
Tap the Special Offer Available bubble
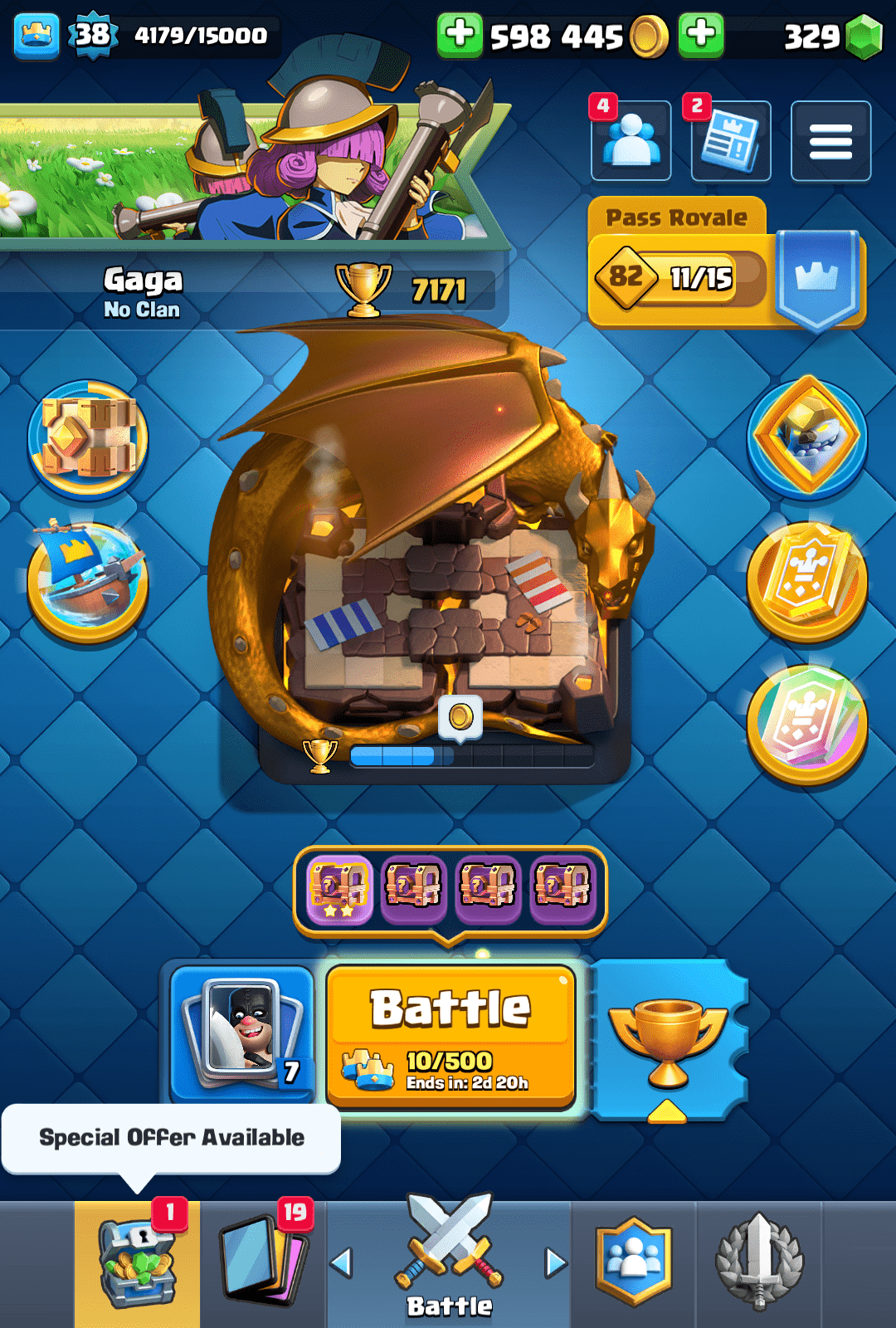pyautogui.click(x=171, y=1138)
